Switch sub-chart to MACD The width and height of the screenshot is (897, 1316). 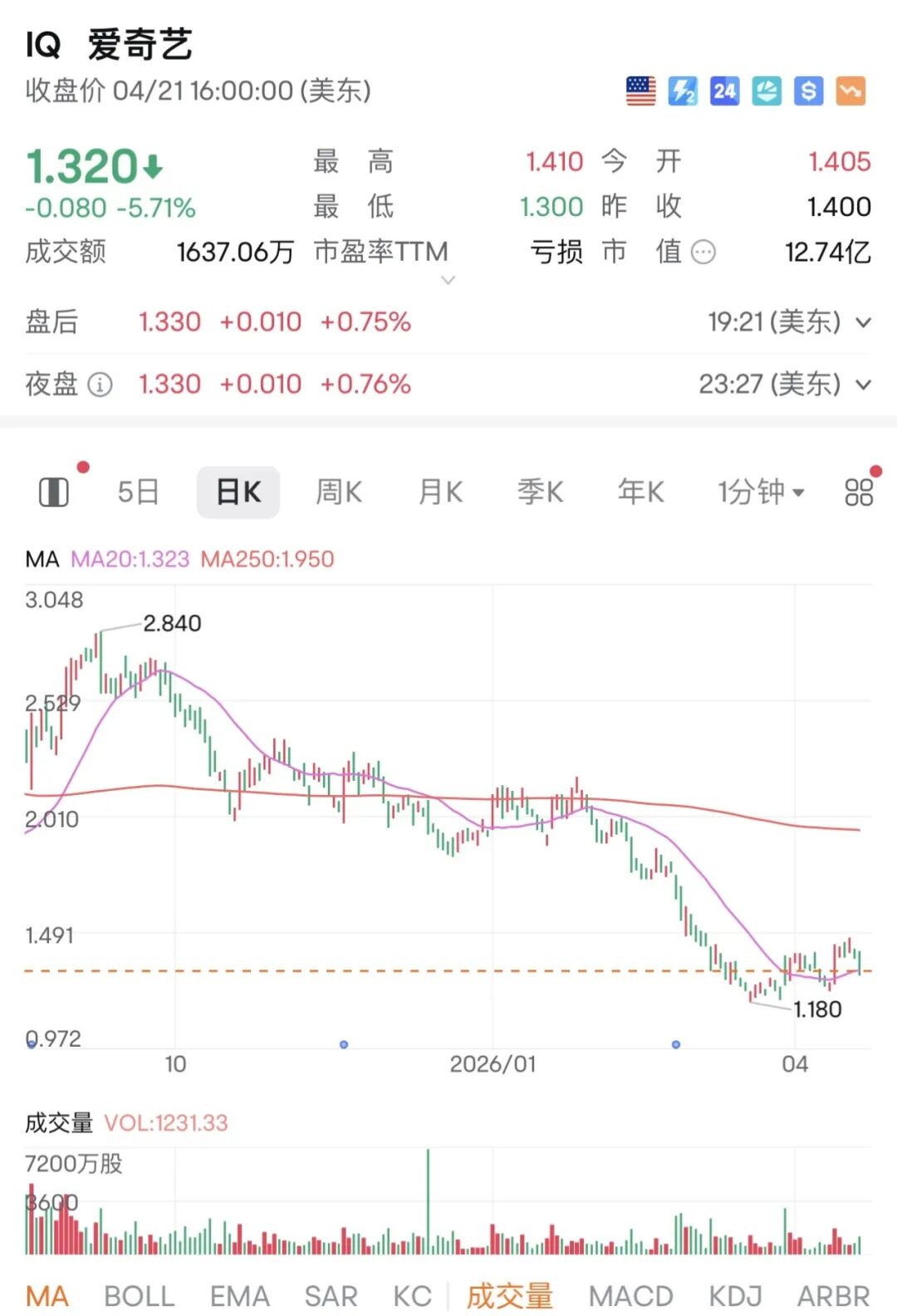click(630, 1296)
